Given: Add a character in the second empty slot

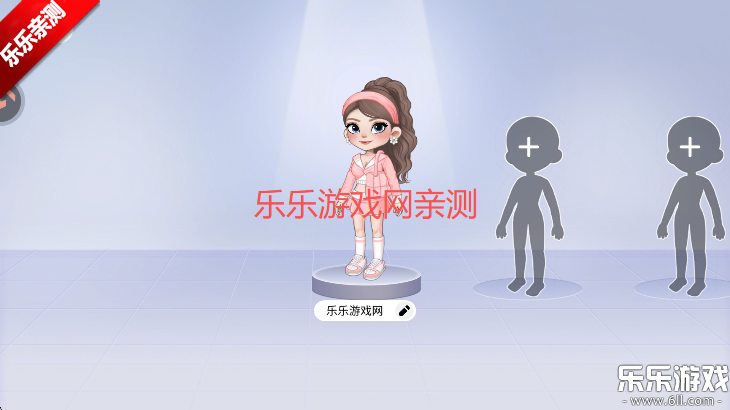Looking at the screenshot, I should 689,148.
